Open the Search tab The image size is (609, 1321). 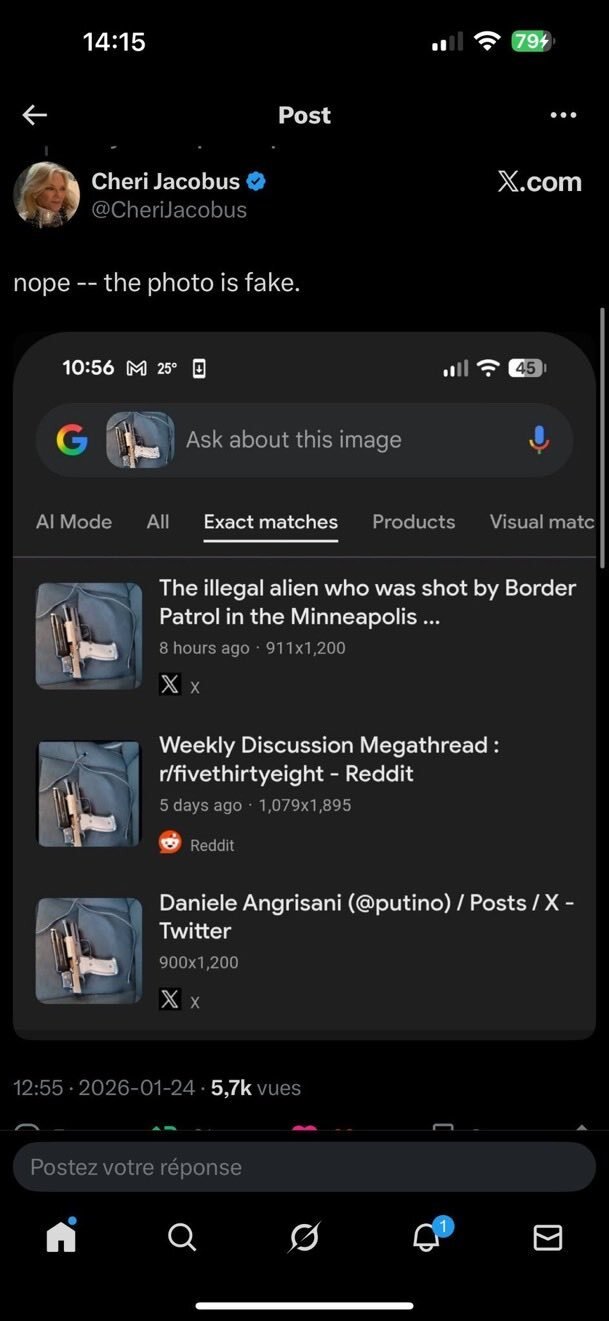click(182, 1238)
